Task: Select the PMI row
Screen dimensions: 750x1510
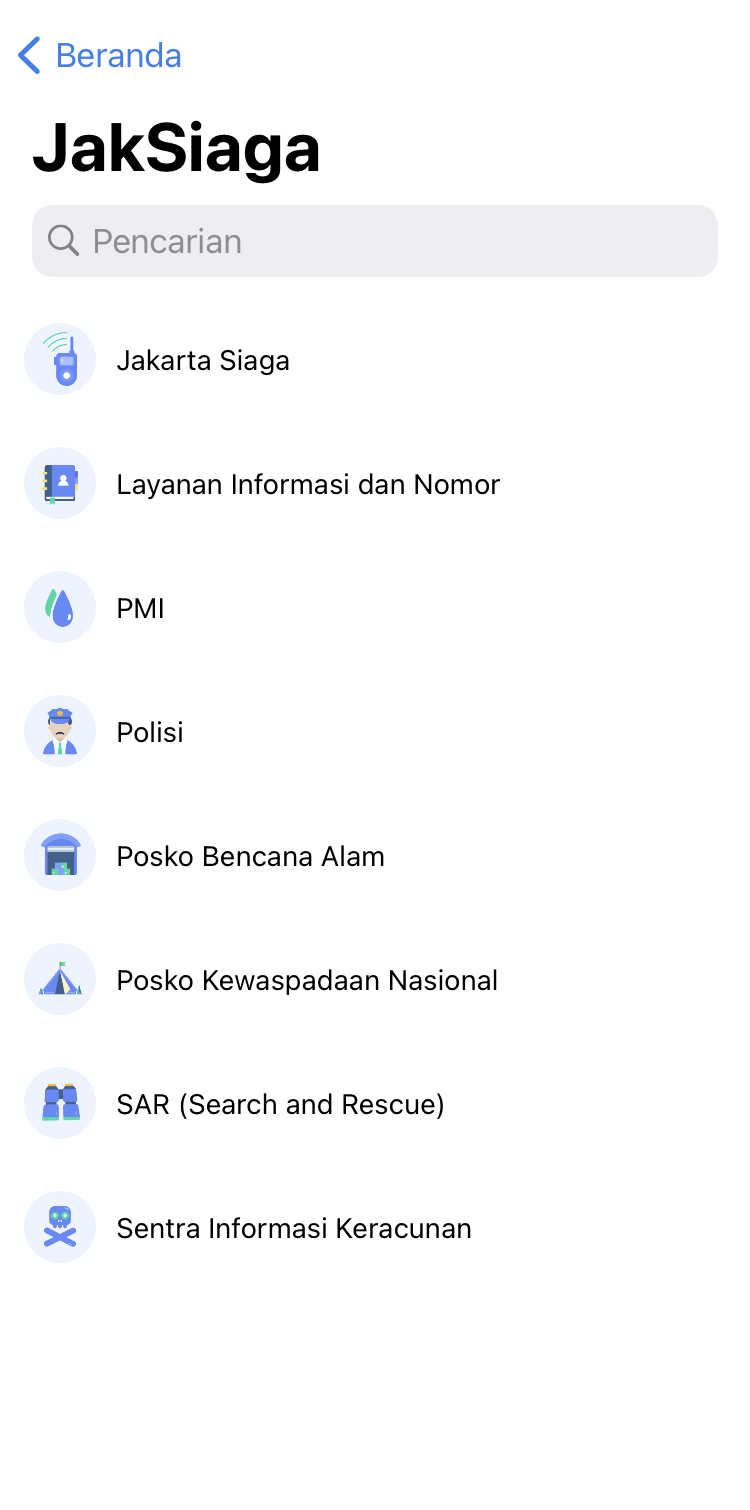Action: pyautogui.click(x=375, y=607)
